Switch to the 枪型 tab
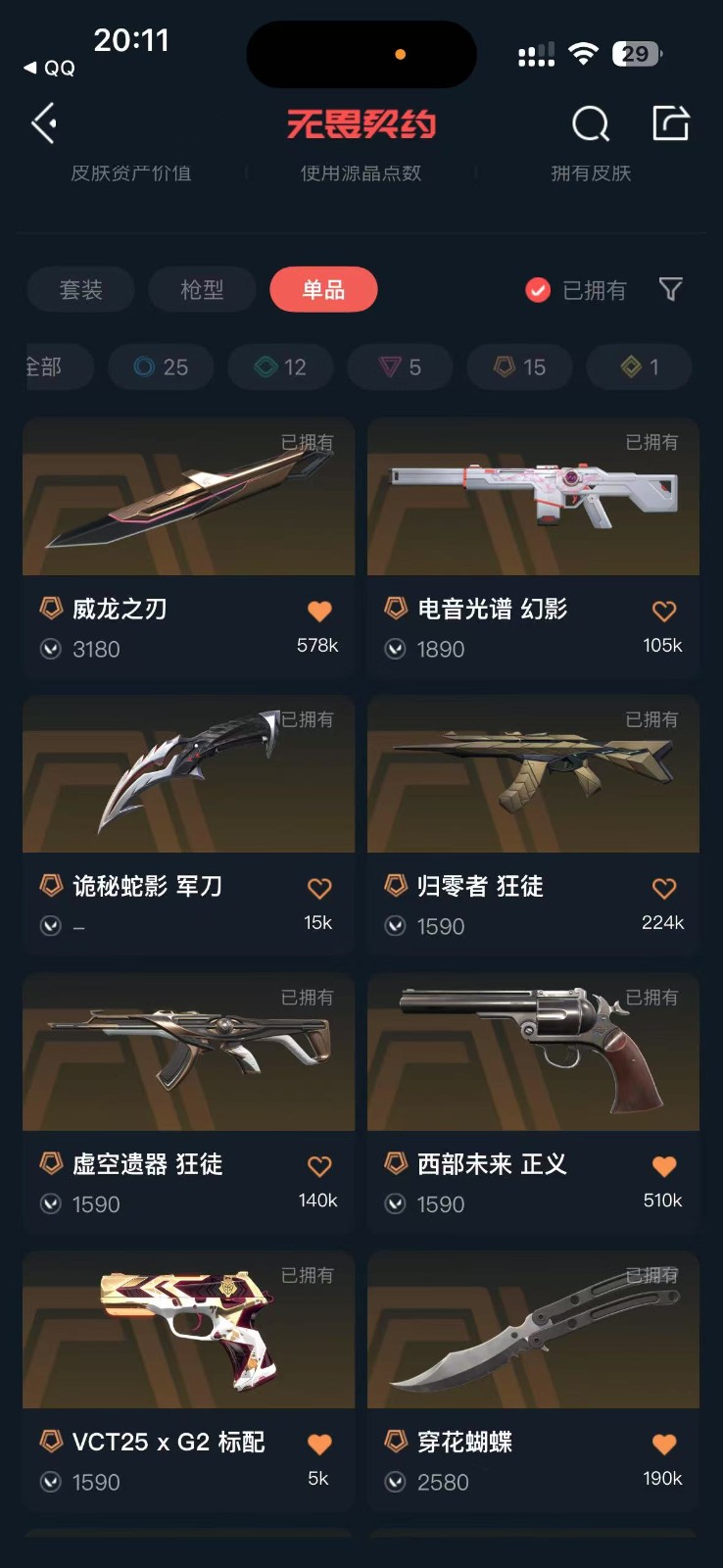This screenshot has height=1568, width=723. coord(202,290)
